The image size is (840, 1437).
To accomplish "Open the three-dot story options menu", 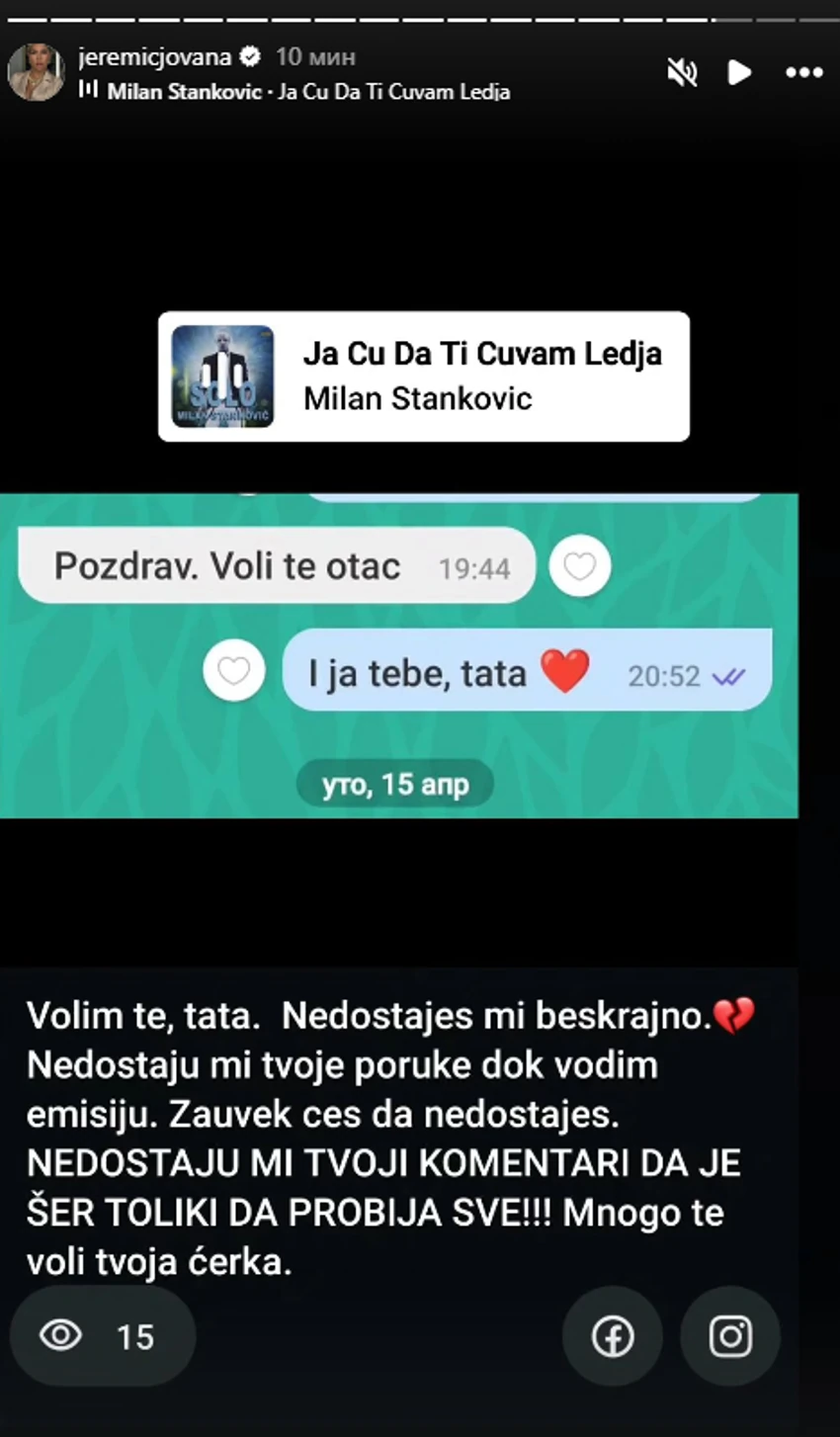I will 803,72.
